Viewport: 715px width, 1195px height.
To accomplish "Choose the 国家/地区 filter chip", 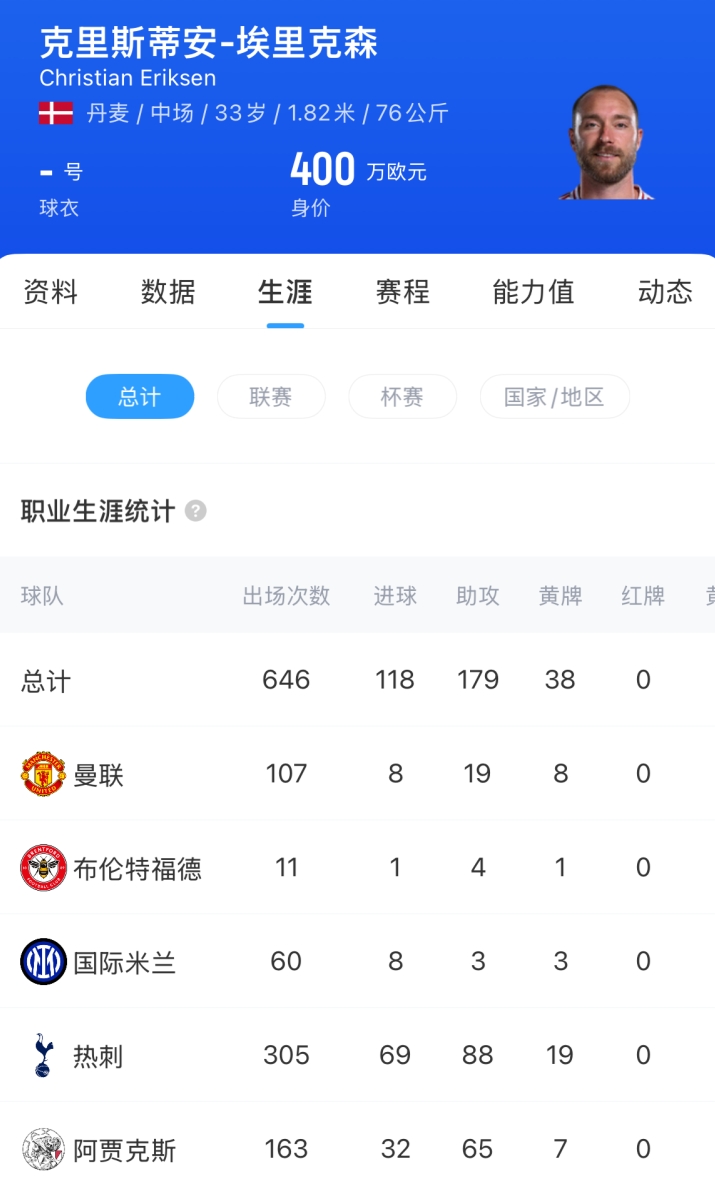I will 554,397.
